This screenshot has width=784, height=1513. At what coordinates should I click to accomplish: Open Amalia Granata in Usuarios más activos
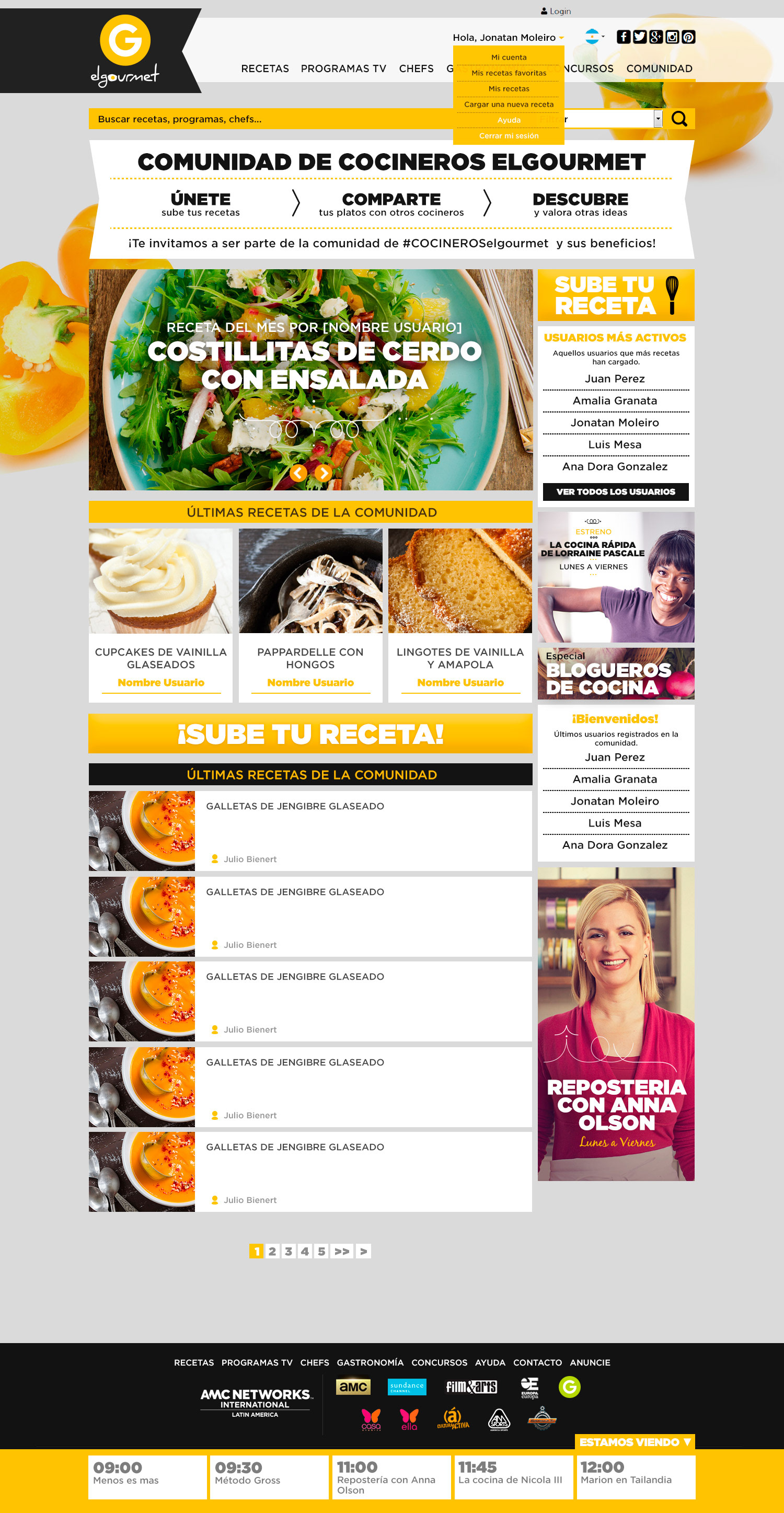(x=615, y=400)
